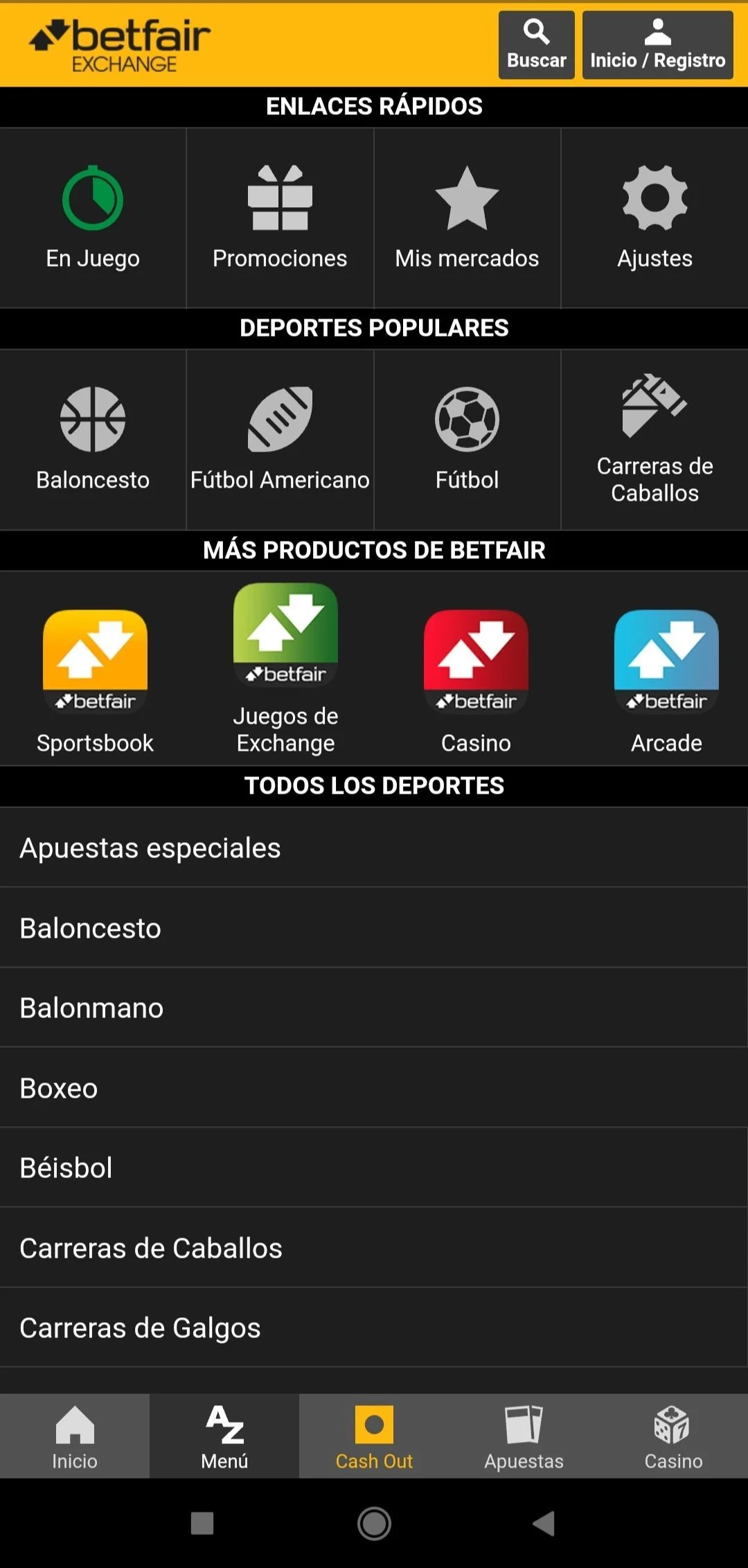Select Fútbol Americano in popular sports
Screen dimensions: 748x1568
(280, 439)
